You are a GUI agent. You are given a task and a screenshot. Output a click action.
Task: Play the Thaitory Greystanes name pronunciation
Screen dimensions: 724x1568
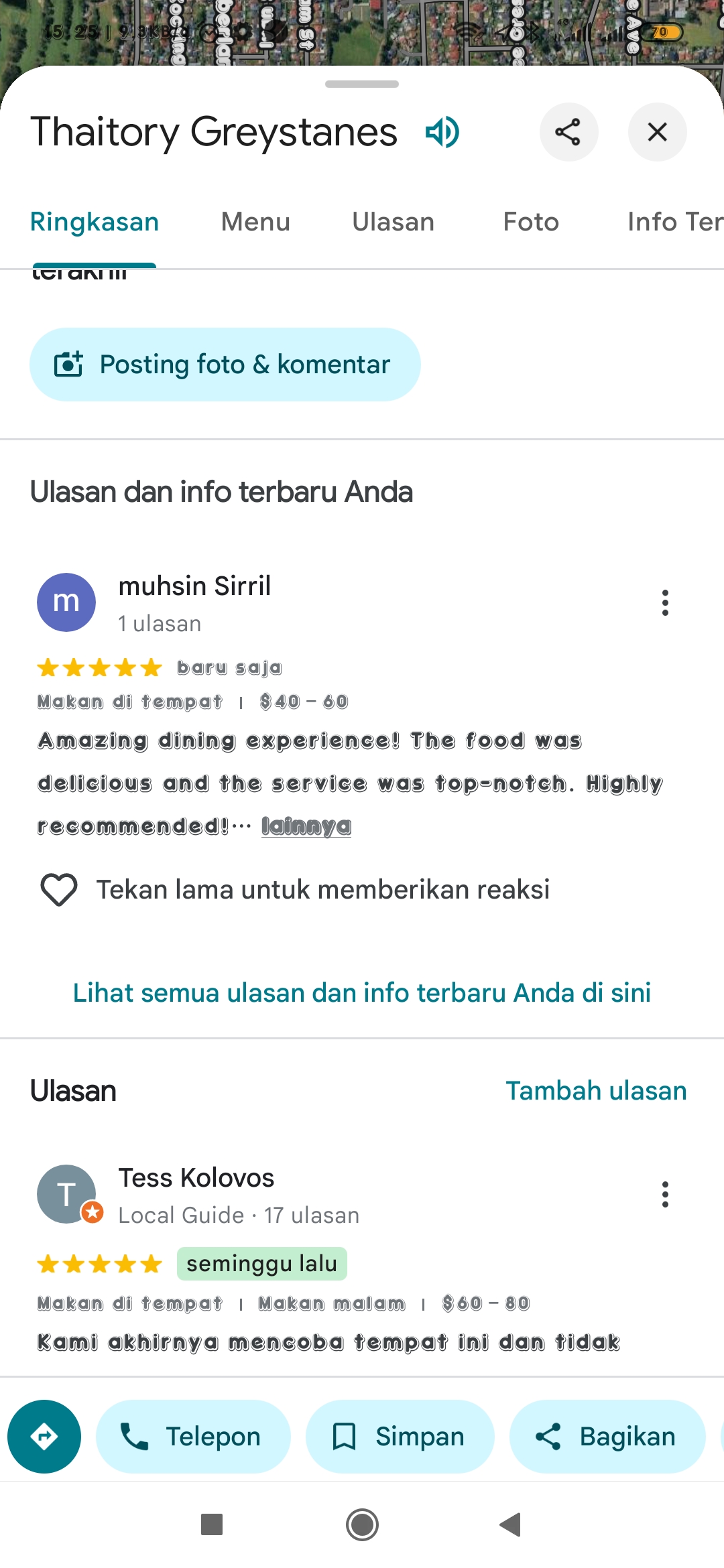click(x=442, y=132)
